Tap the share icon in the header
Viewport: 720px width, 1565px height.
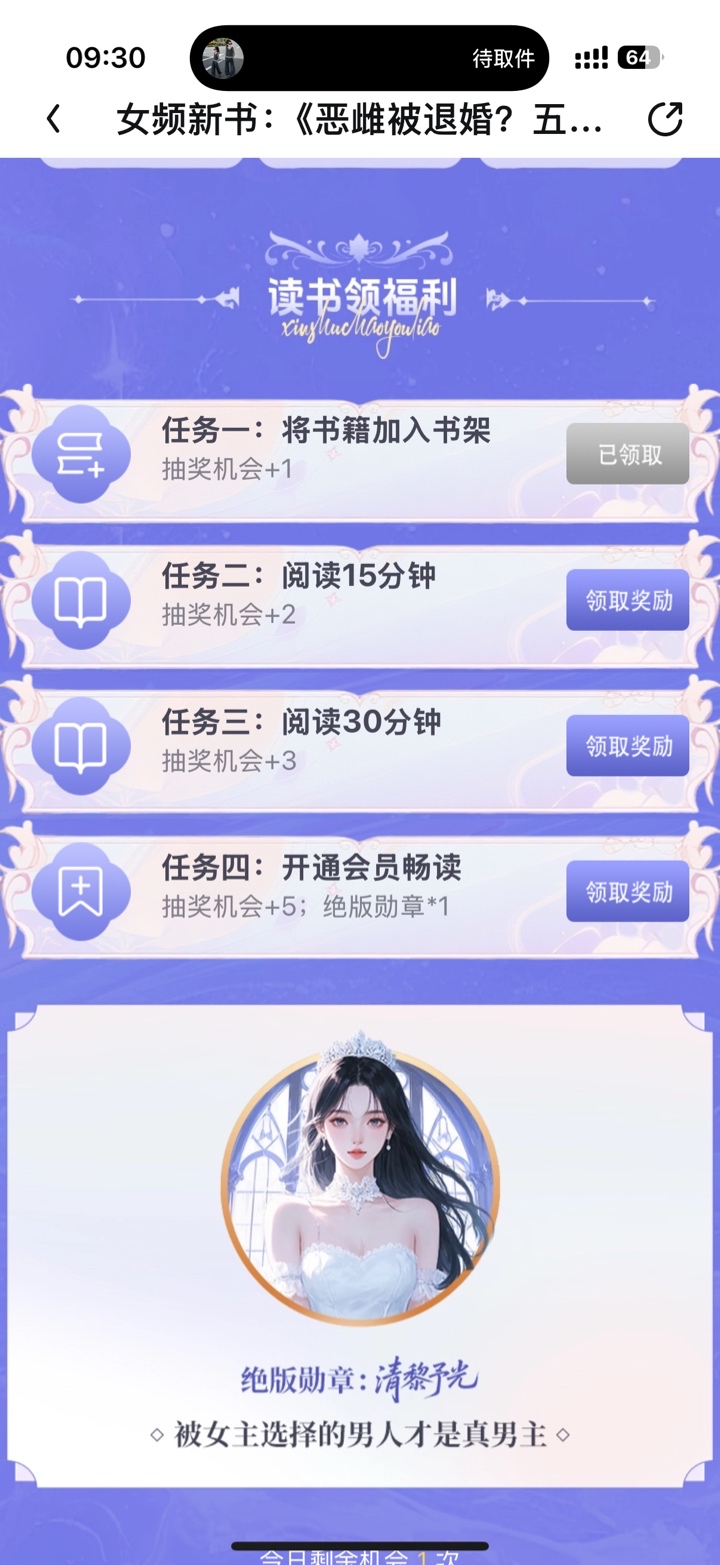[x=665, y=119]
